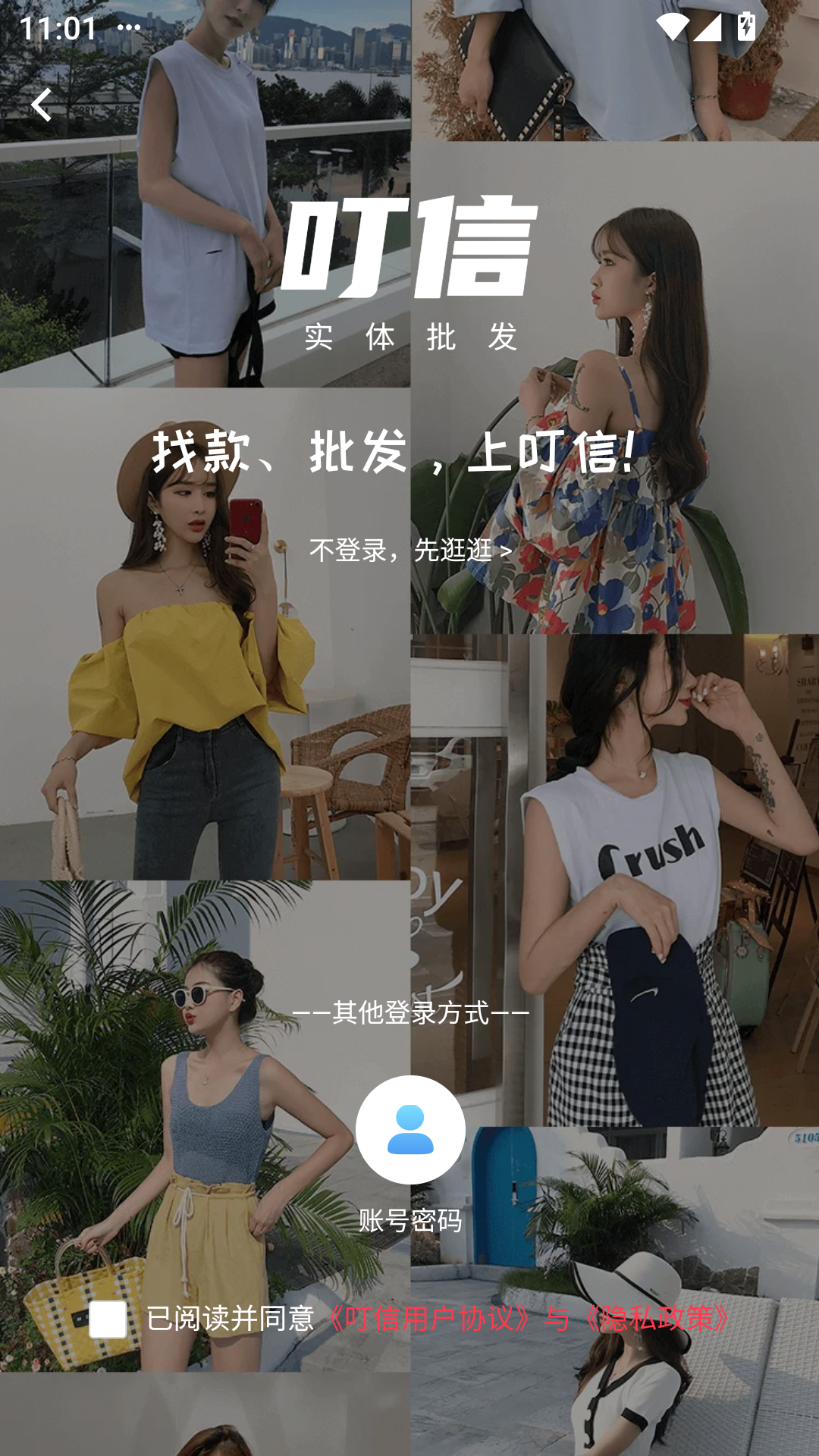Go back with the top-left arrow
This screenshot has width=819, height=1456.
click(x=41, y=105)
